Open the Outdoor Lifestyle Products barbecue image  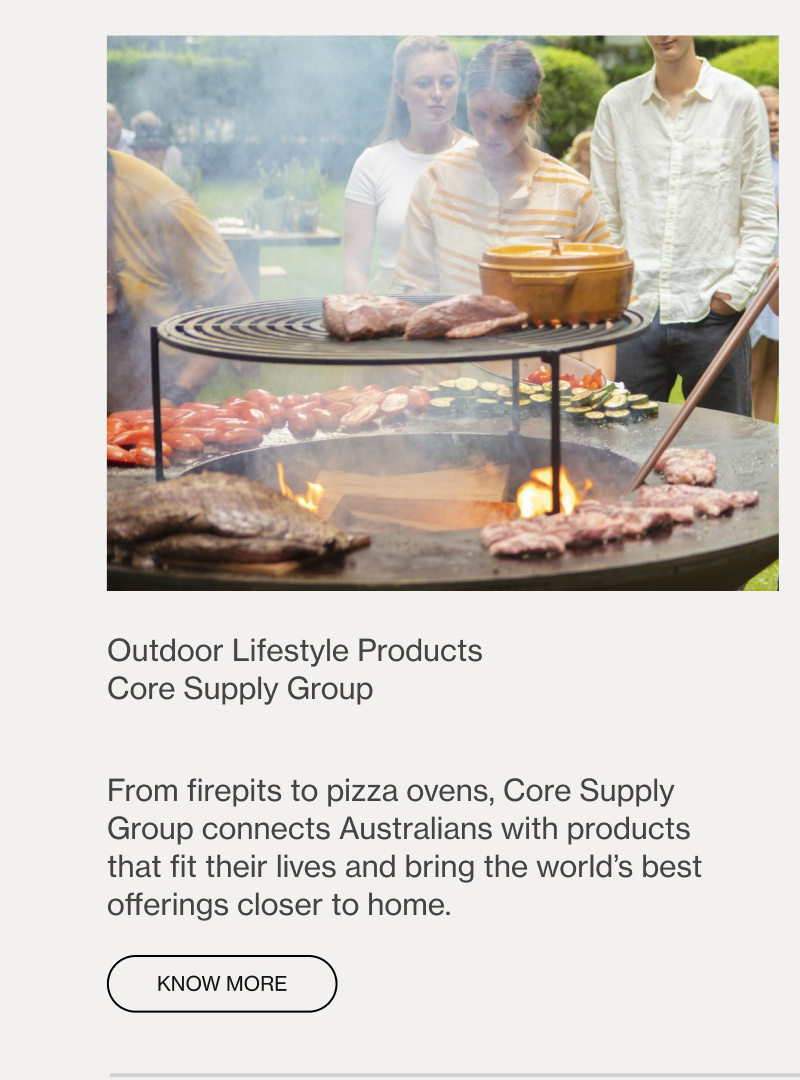[442, 314]
